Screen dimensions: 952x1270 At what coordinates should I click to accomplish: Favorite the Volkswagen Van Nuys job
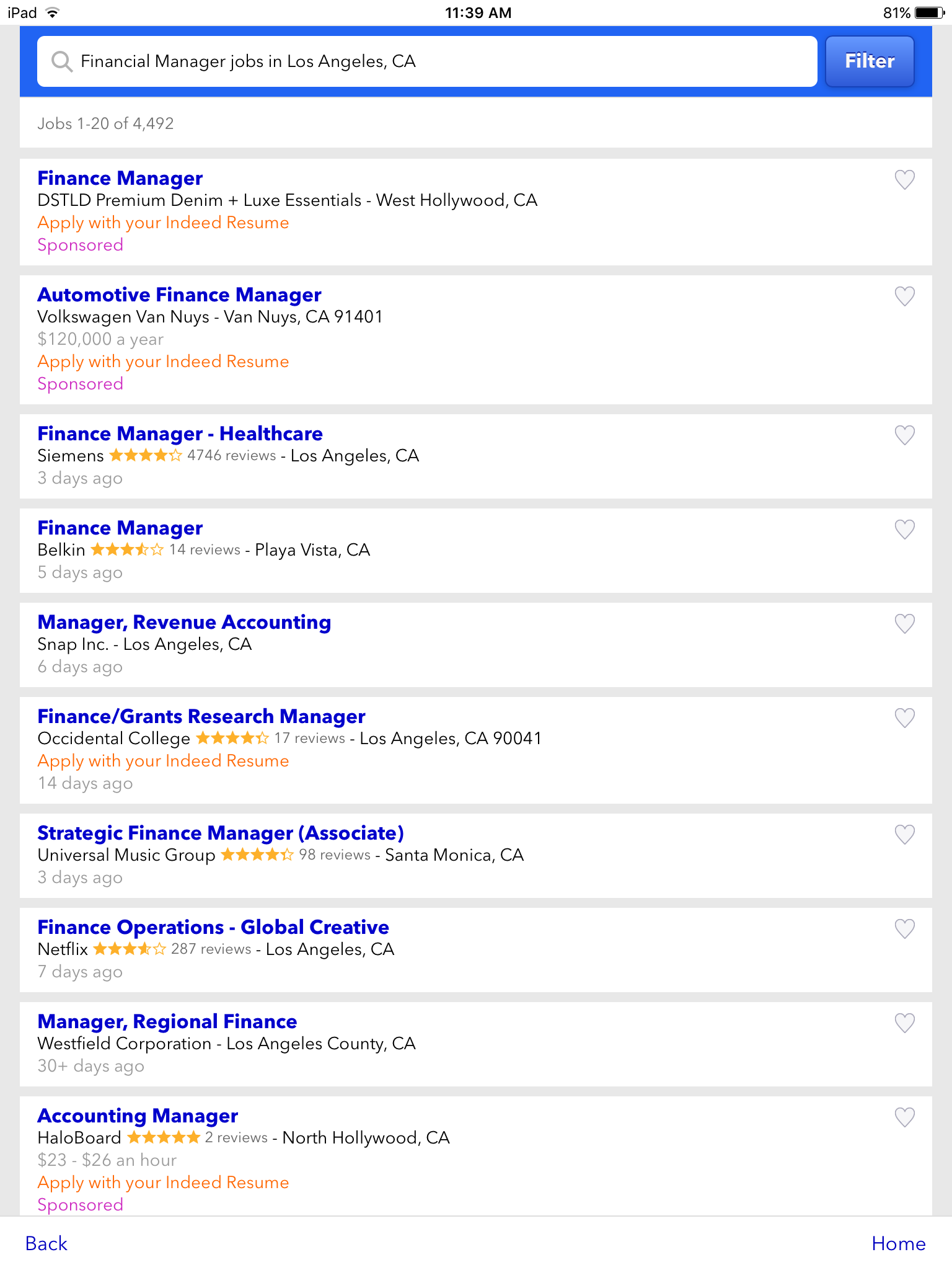[905, 296]
